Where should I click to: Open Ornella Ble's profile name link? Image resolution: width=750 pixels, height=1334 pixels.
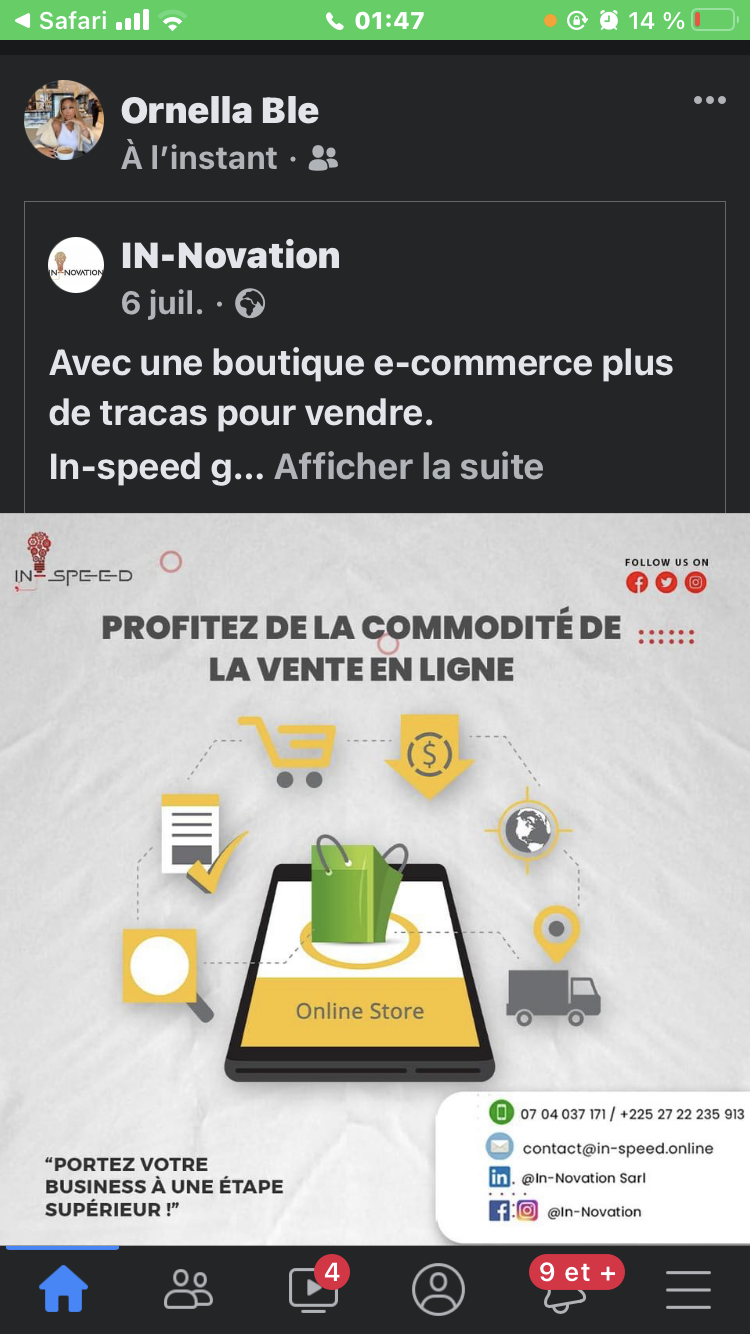220,110
